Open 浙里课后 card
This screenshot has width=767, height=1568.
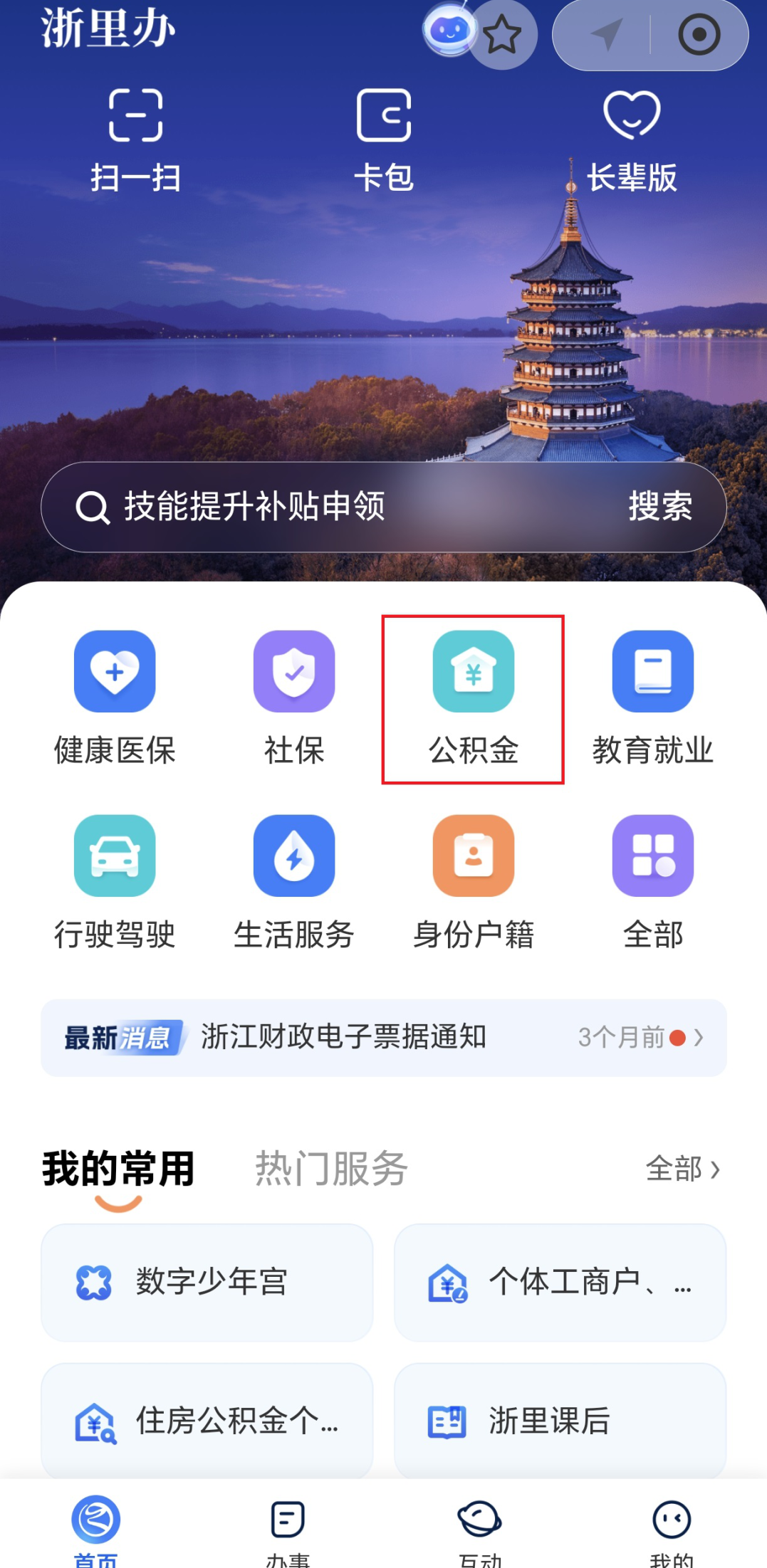560,1421
